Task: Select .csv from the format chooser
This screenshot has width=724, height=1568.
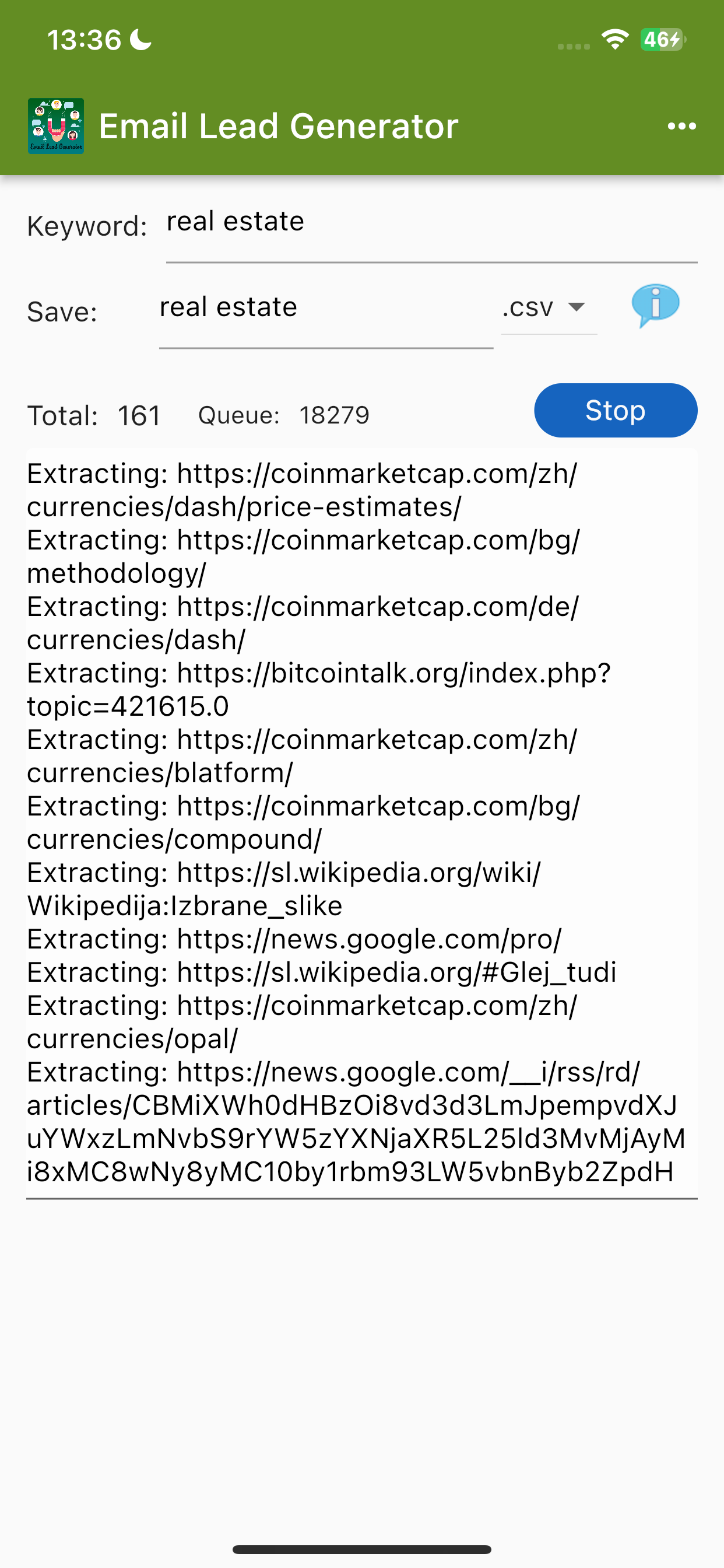Action: [528, 309]
